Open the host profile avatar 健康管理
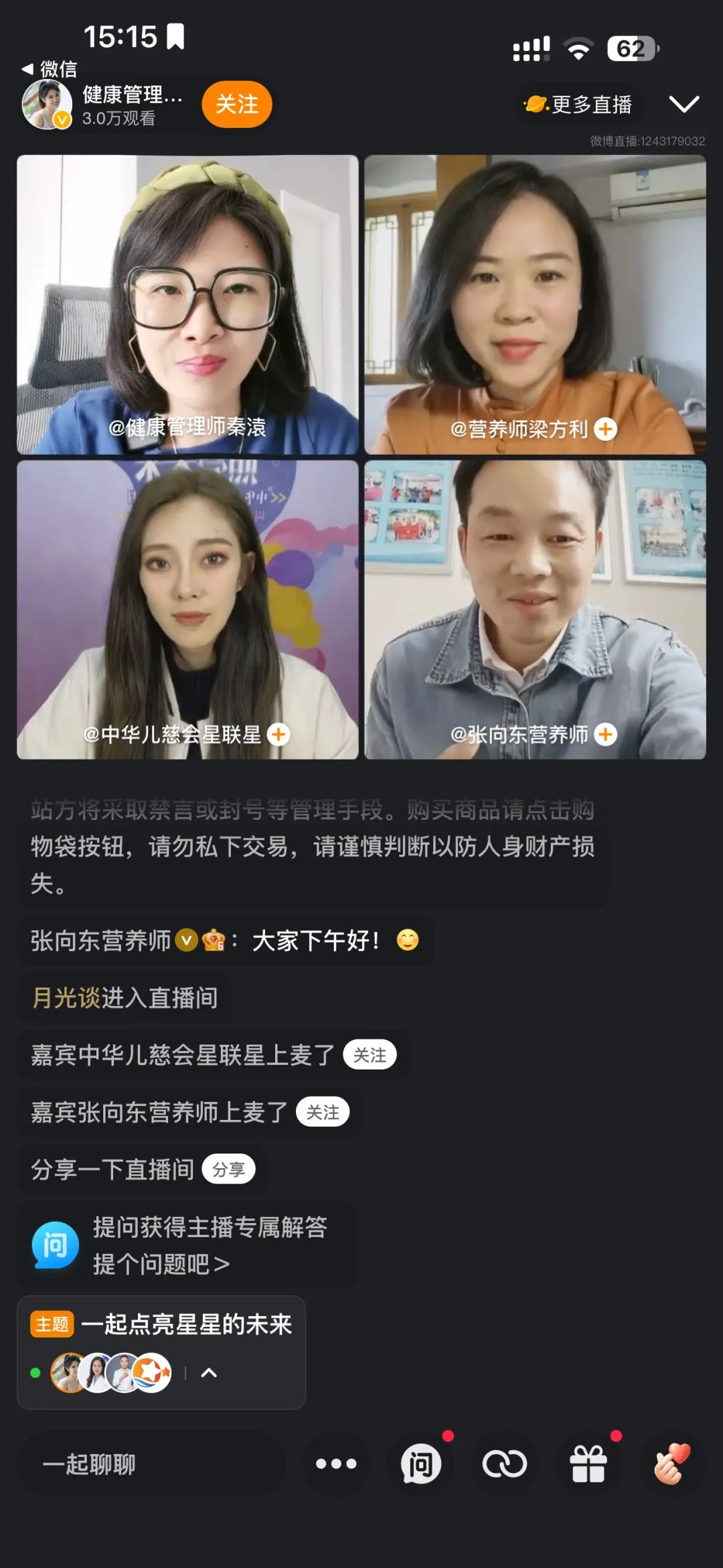This screenshot has width=723, height=1568. click(x=47, y=104)
